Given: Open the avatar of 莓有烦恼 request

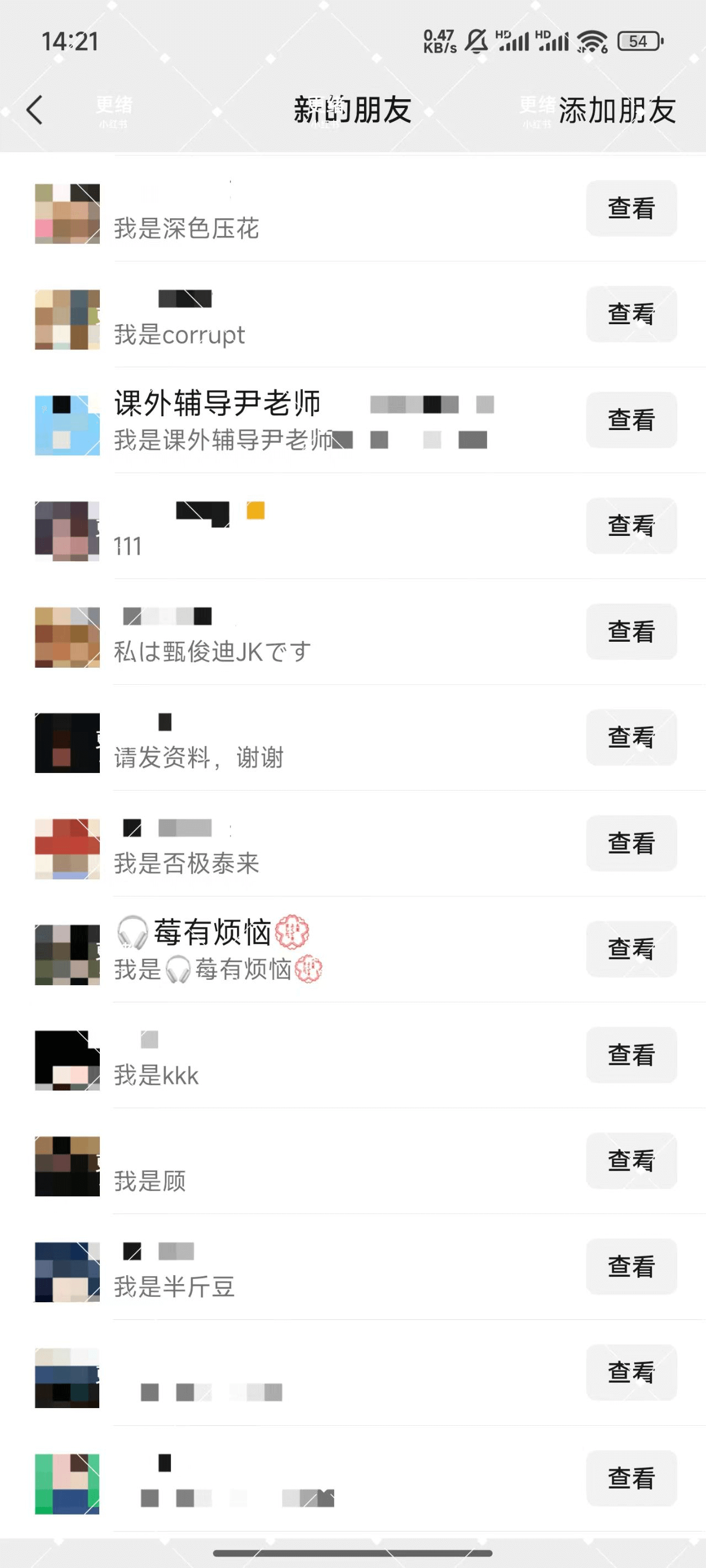Looking at the screenshot, I should tap(67, 955).
